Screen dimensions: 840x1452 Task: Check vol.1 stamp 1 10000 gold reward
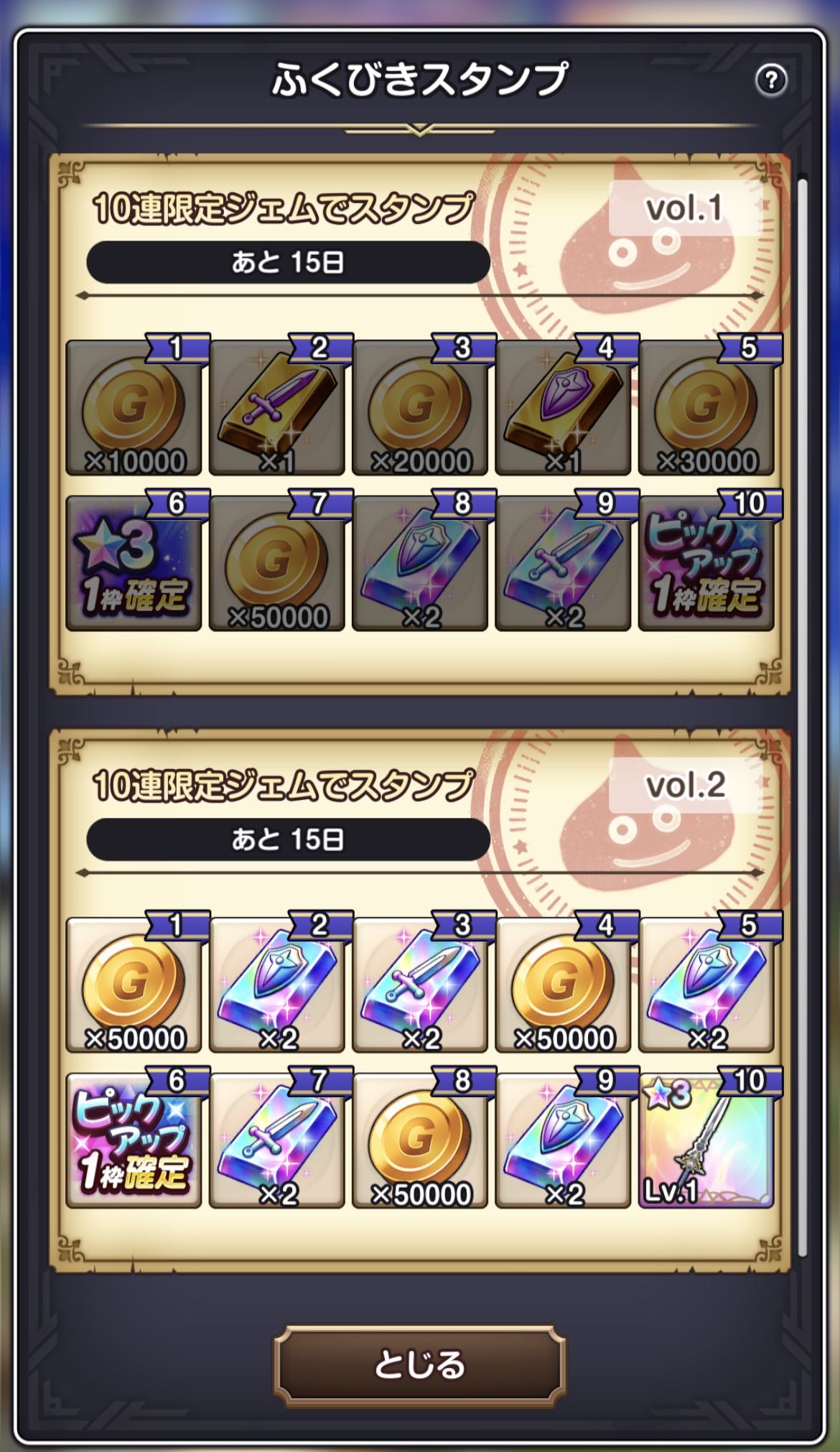pos(134,408)
